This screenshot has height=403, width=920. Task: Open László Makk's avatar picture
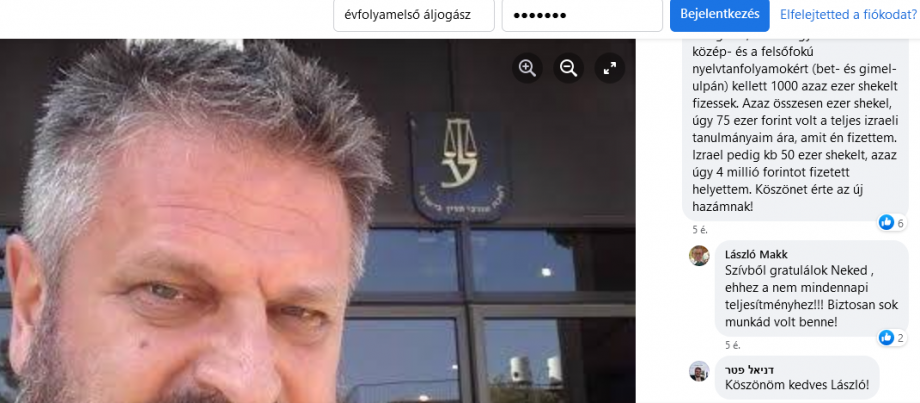[699, 256]
